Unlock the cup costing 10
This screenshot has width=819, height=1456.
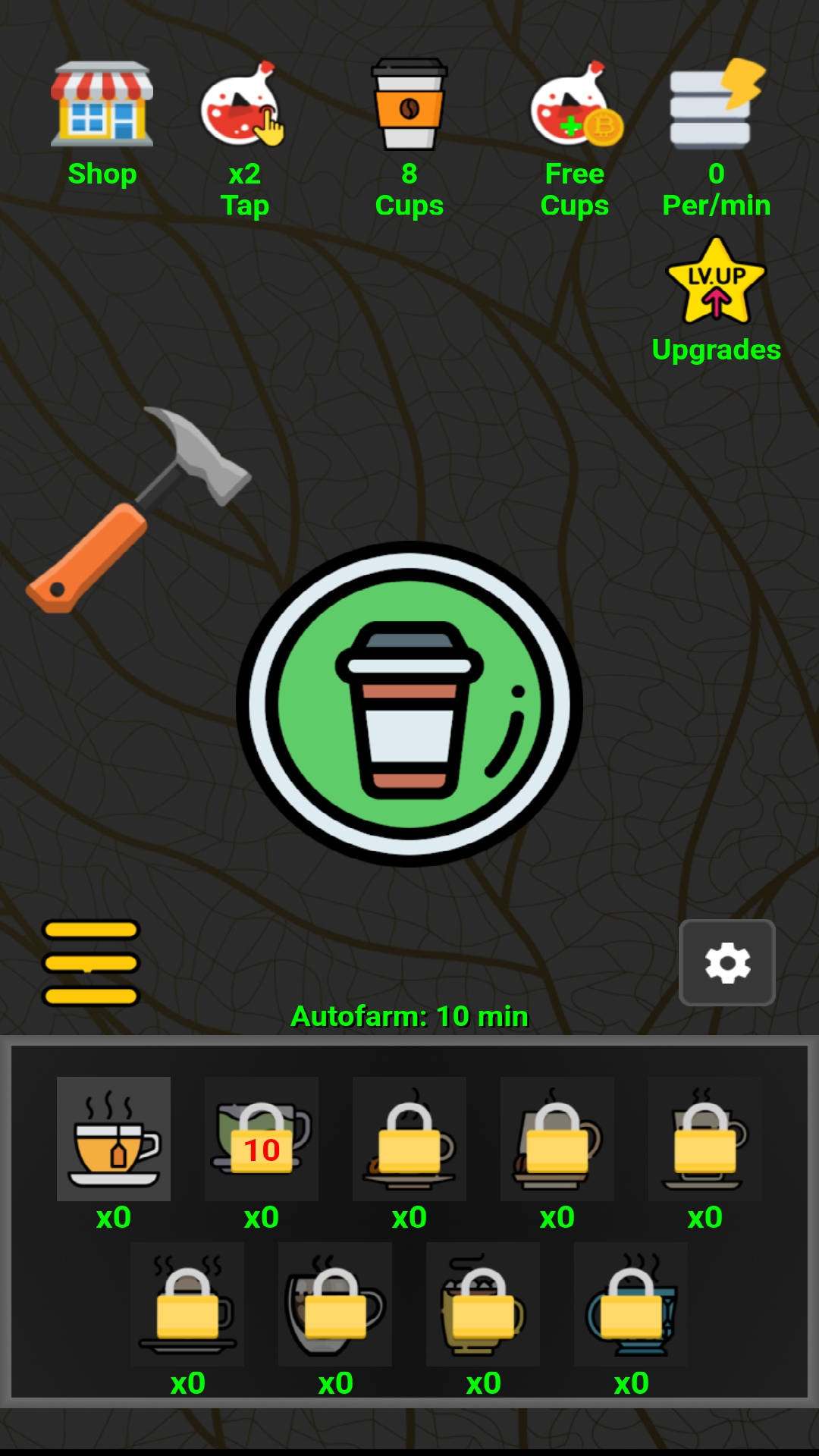coord(261,1139)
